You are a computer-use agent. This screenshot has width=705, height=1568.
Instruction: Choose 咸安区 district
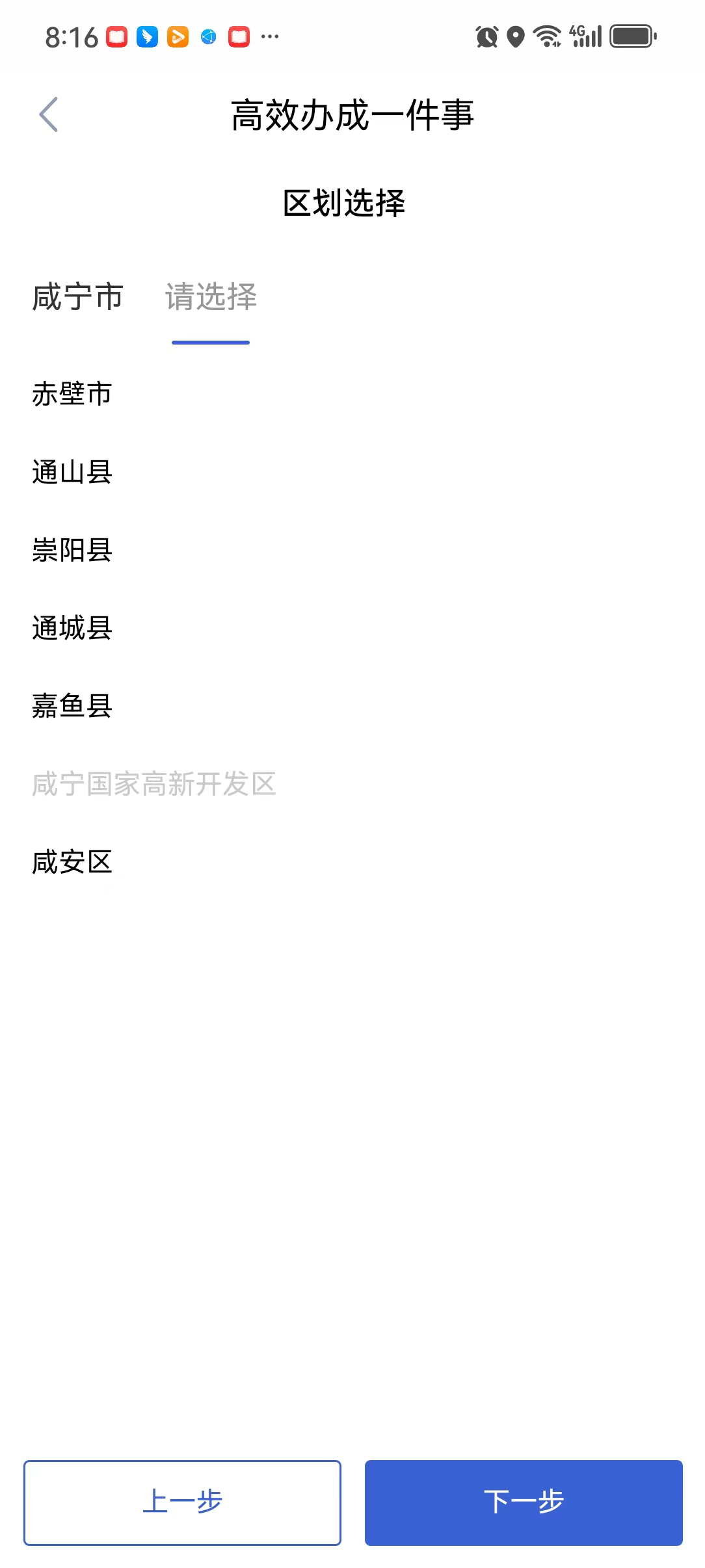[x=72, y=862]
